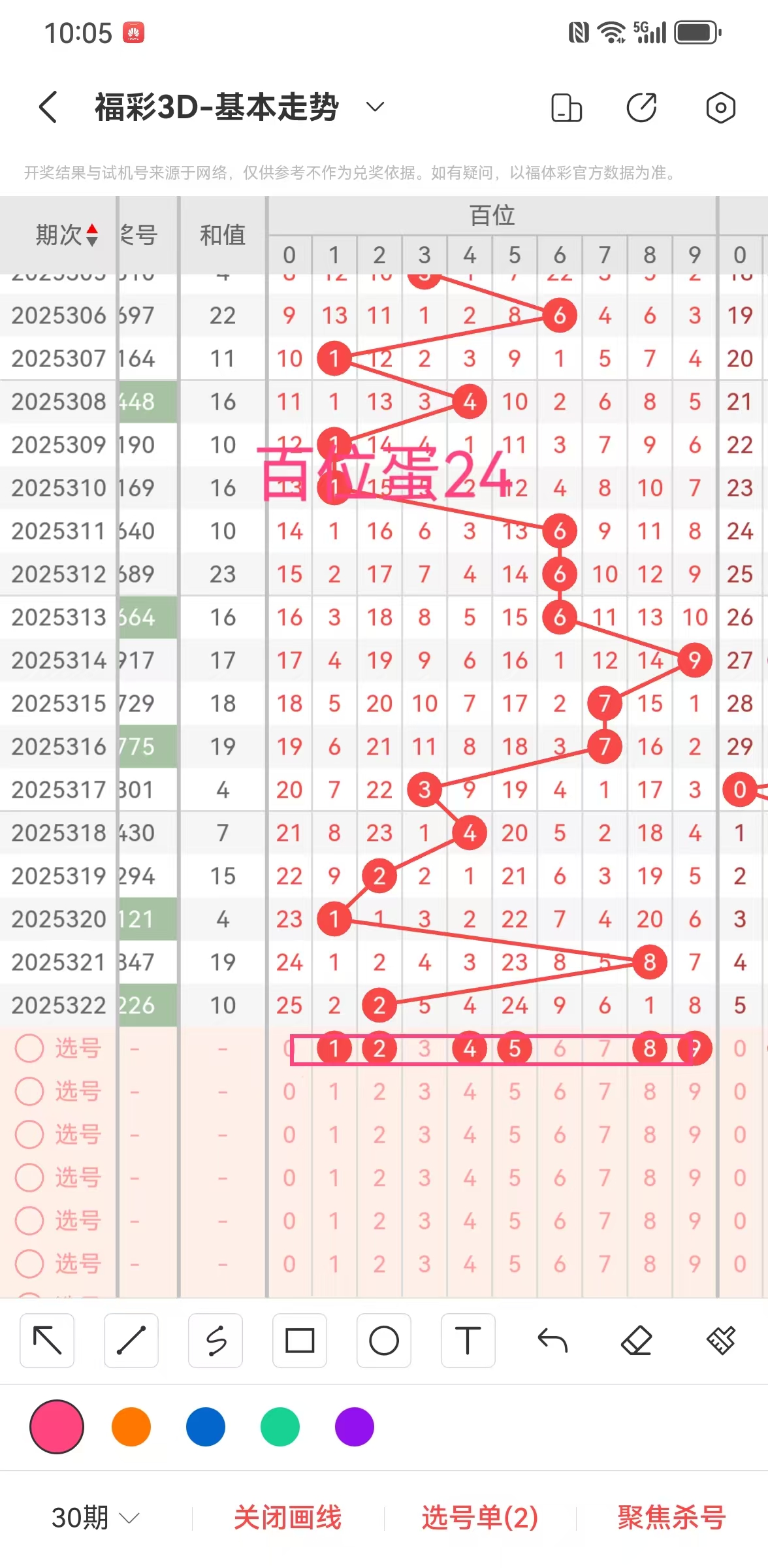Select the eraser tool

(637, 1341)
